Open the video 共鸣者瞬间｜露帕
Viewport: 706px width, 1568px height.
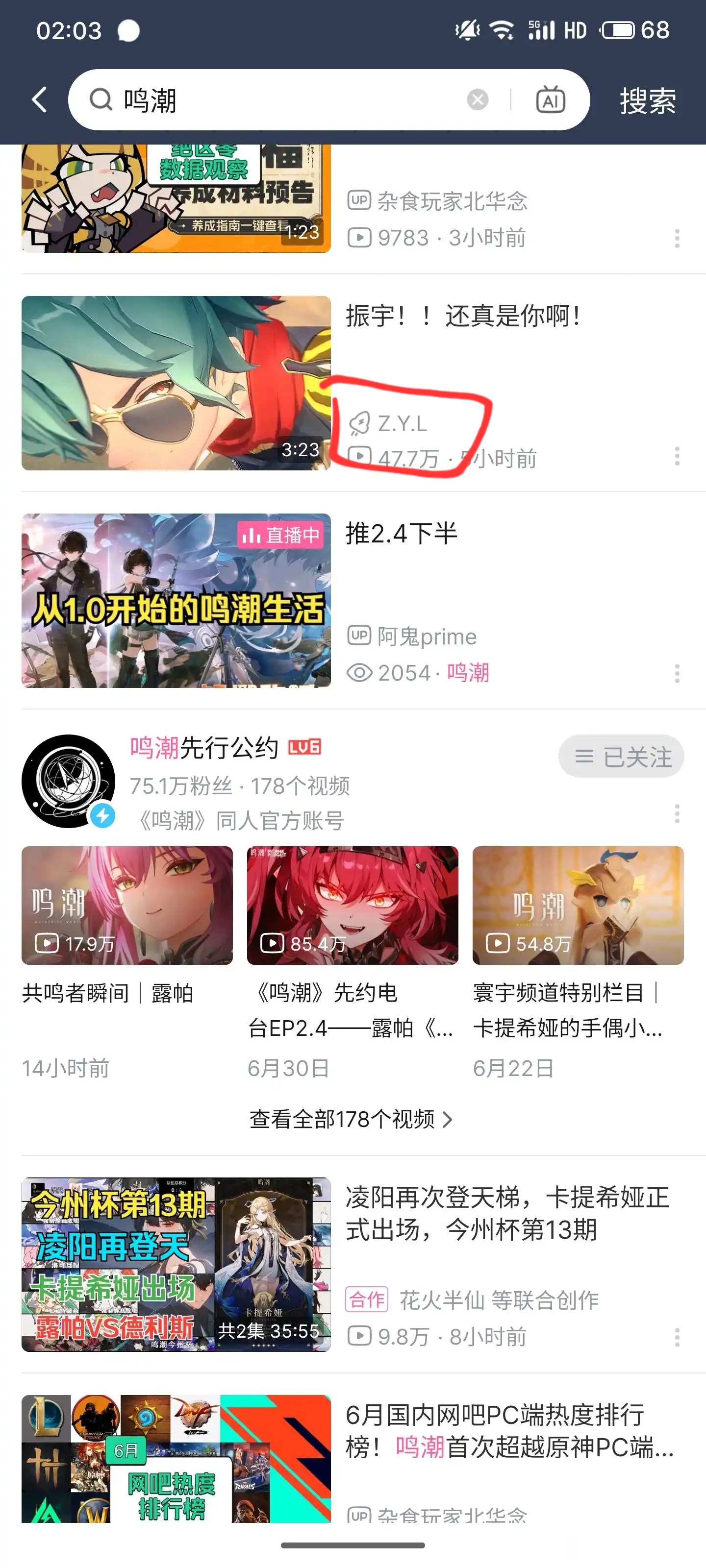126,906
